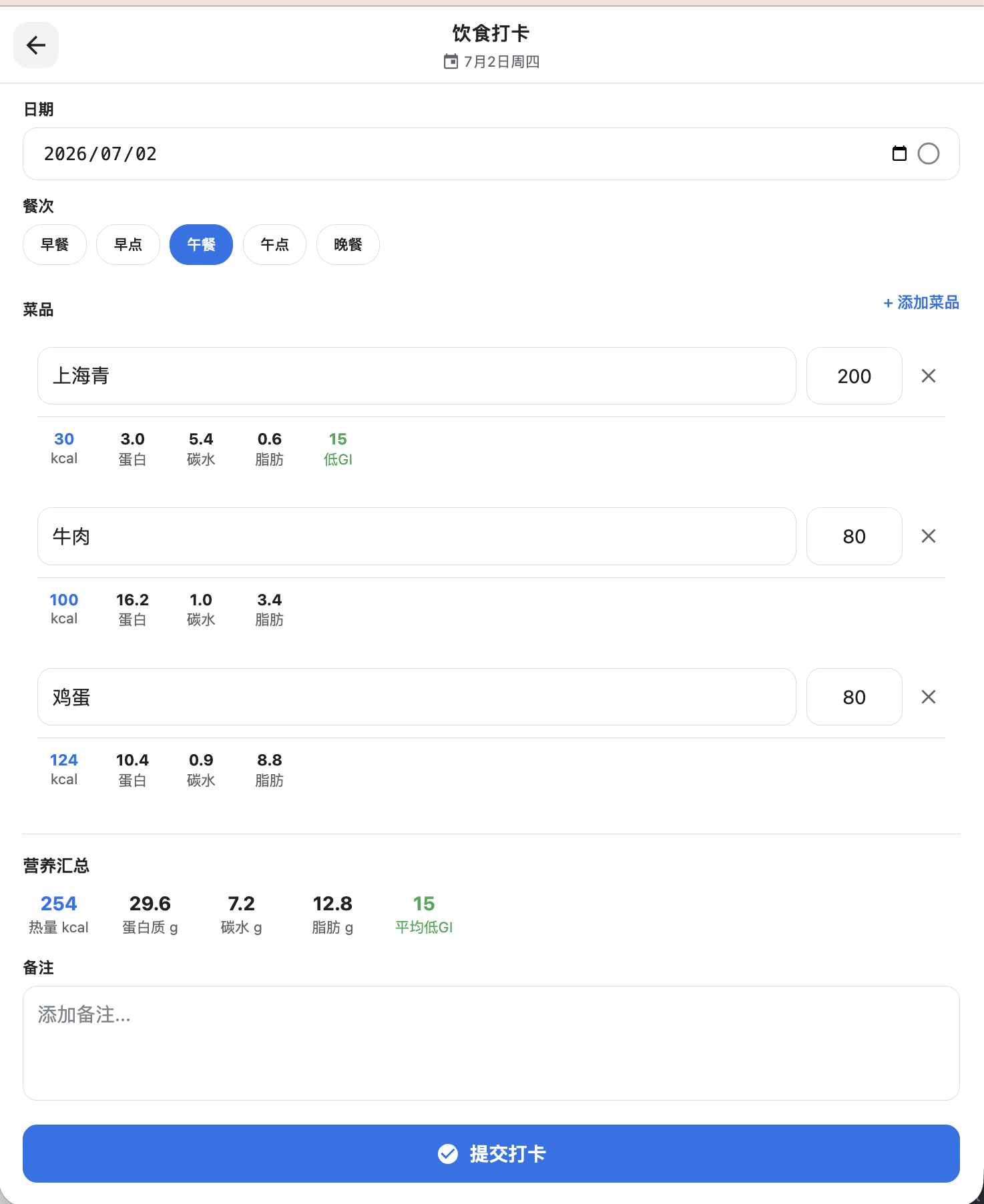This screenshot has width=984, height=1204.
Task: Delete the 牛肉 dish
Action: tap(929, 536)
